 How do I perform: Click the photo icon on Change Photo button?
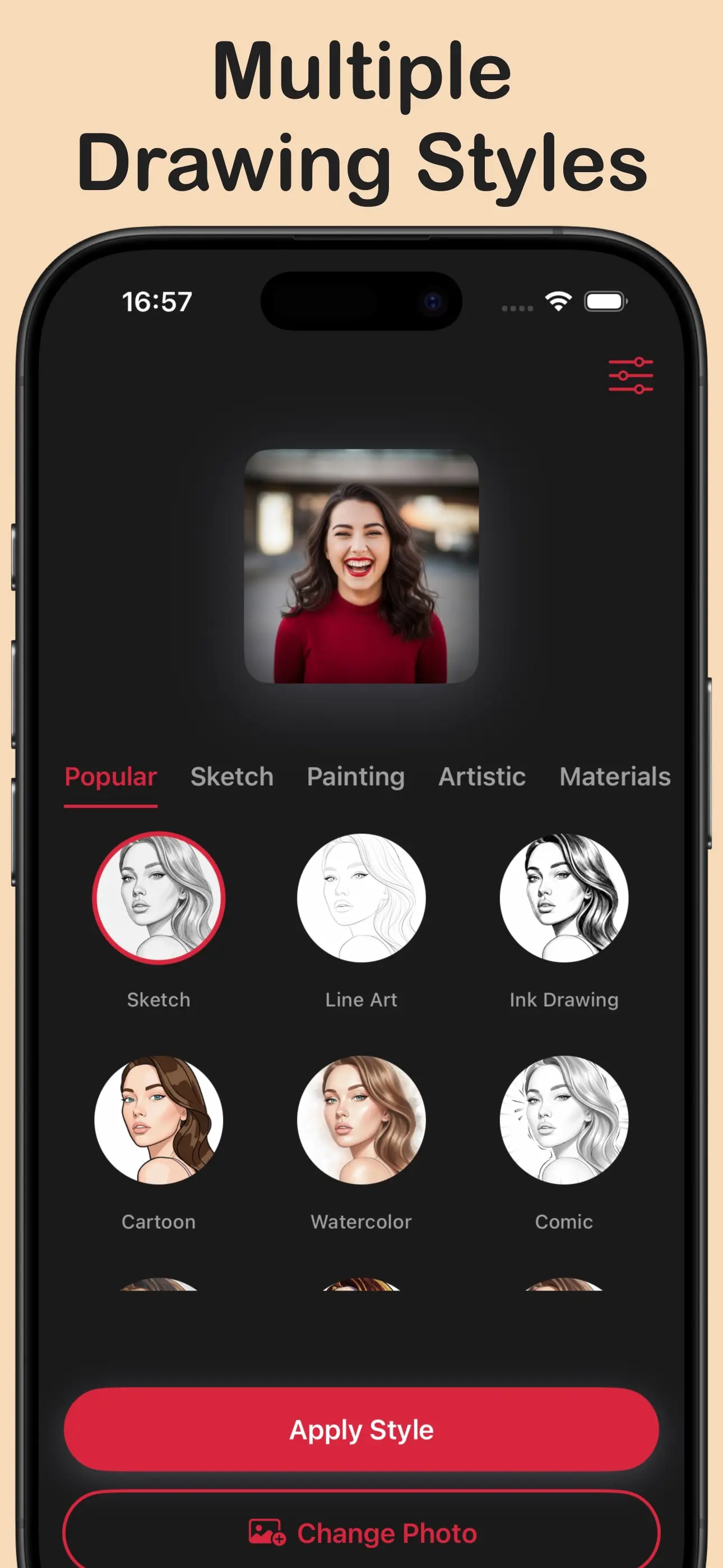click(266, 1532)
